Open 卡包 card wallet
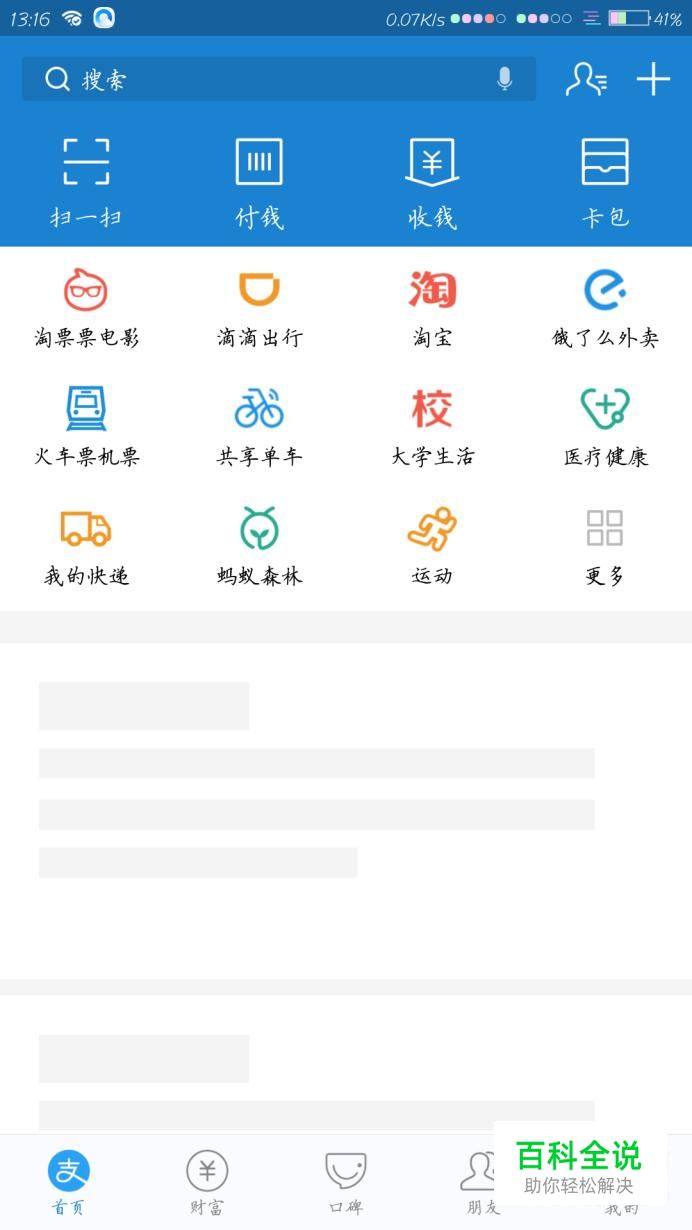 click(605, 183)
